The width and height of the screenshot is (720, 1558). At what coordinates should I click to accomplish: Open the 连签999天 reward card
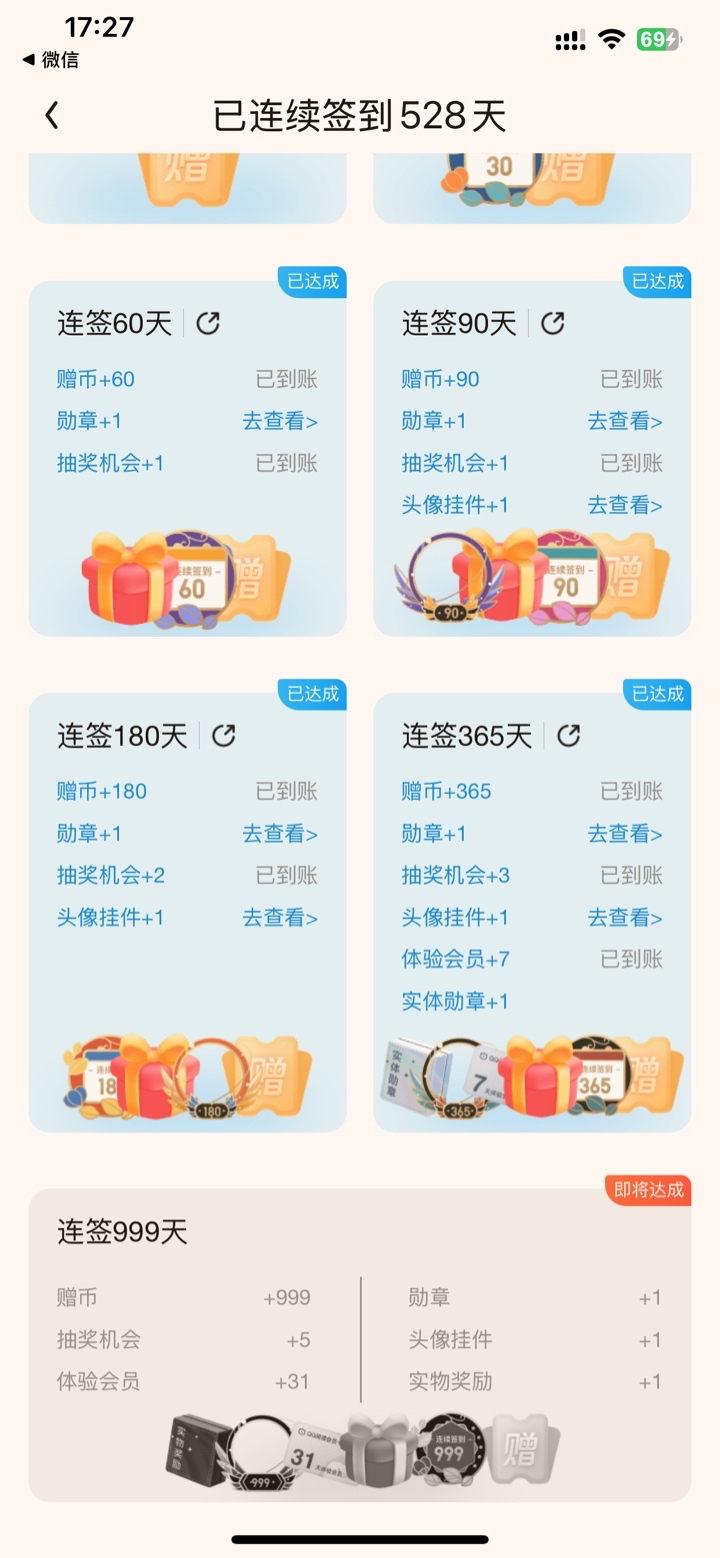coord(360,1345)
